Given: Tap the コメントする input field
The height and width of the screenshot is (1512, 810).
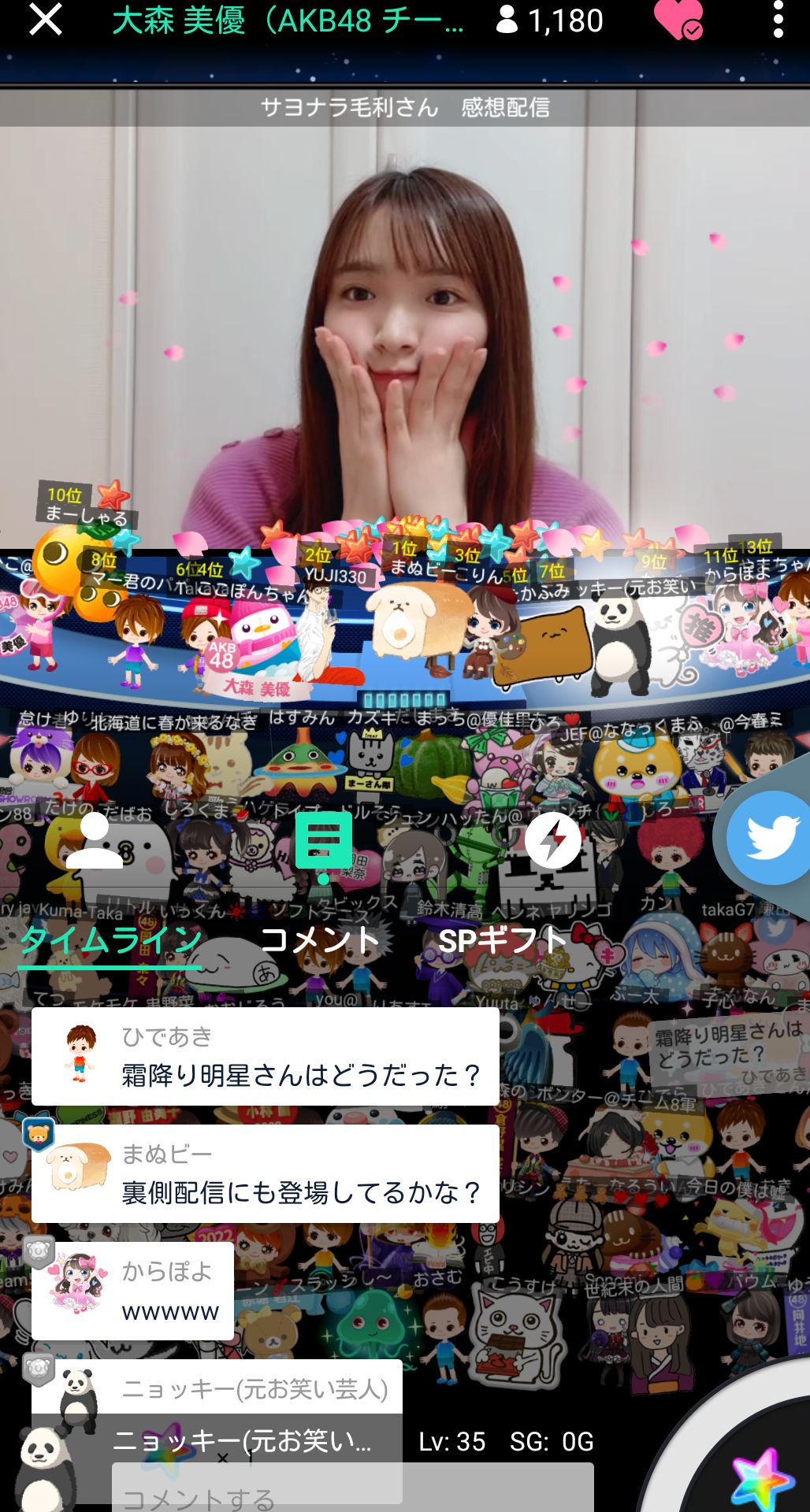Looking at the screenshot, I should tap(352, 1494).
